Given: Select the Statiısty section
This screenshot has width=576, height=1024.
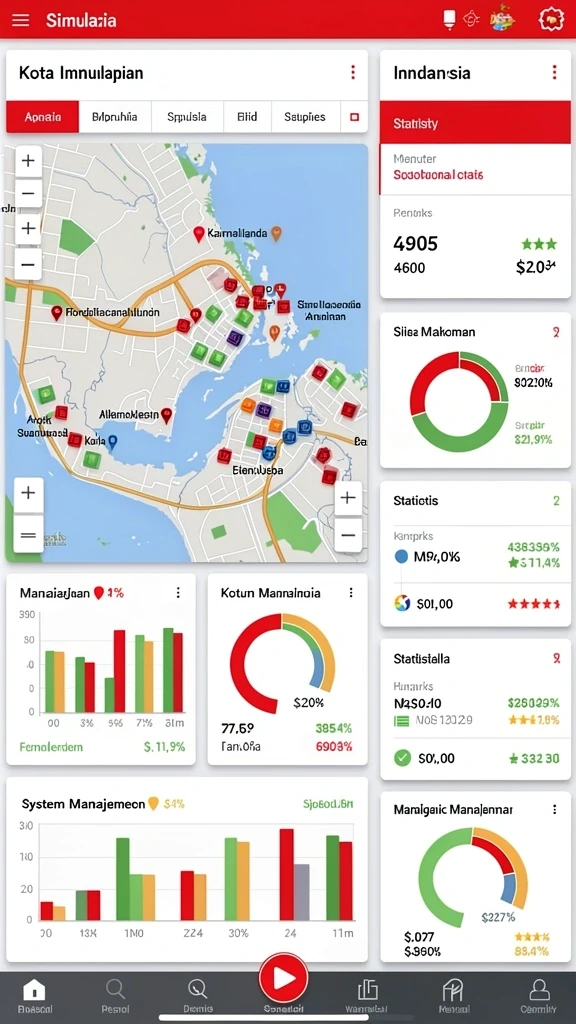Looking at the screenshot, I should click(475, 123).
